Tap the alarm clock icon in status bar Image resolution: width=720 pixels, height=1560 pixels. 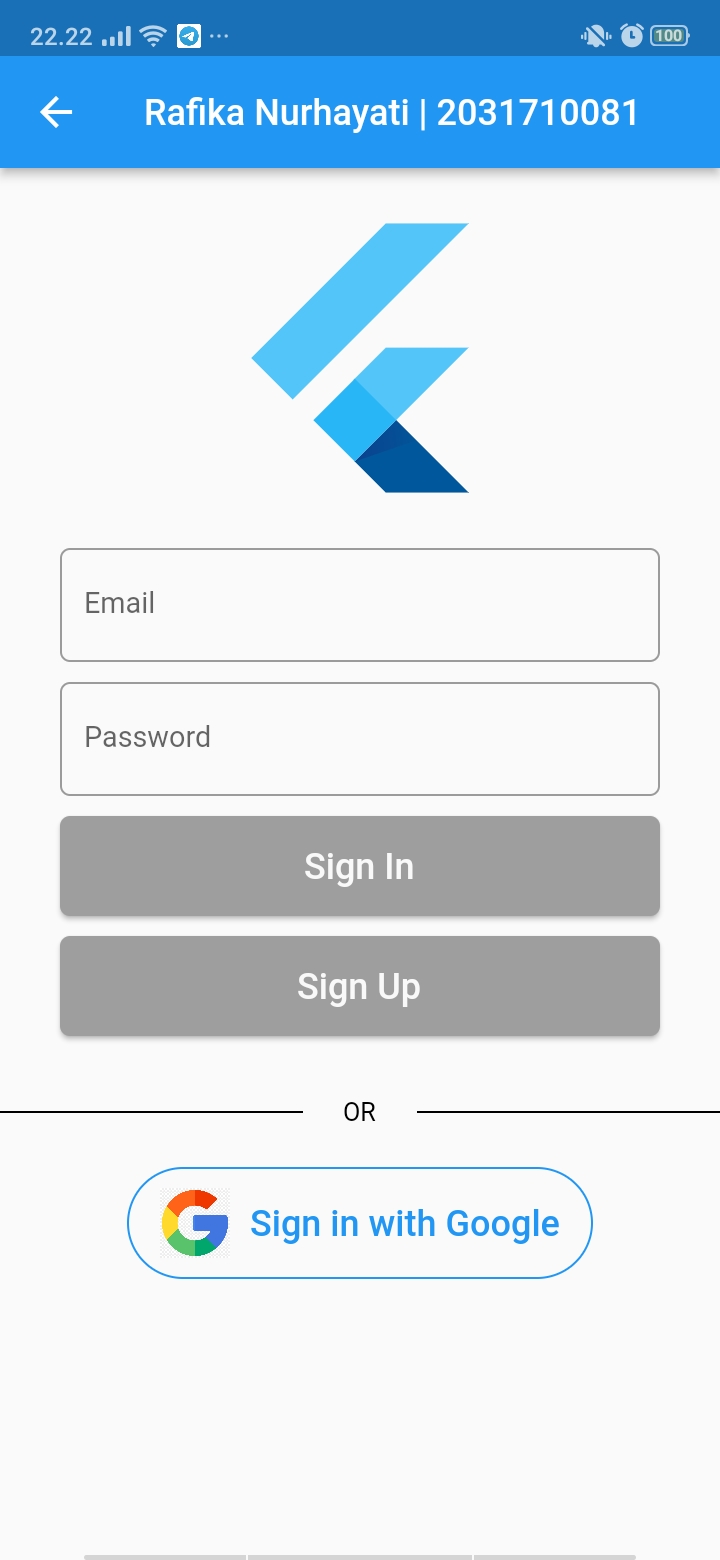(x=630, y=36)
